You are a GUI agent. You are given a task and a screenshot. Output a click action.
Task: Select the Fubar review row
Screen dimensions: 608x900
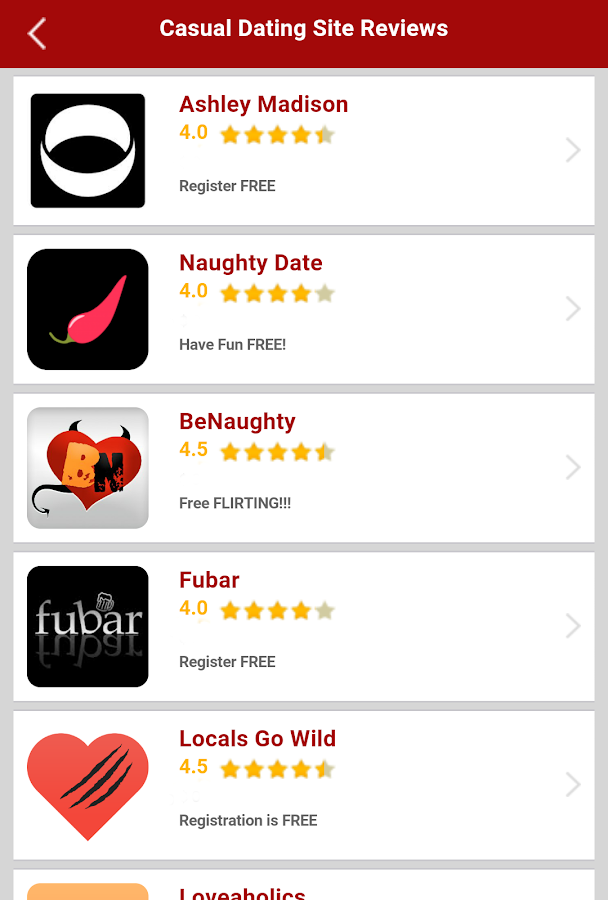coord(303,626)
